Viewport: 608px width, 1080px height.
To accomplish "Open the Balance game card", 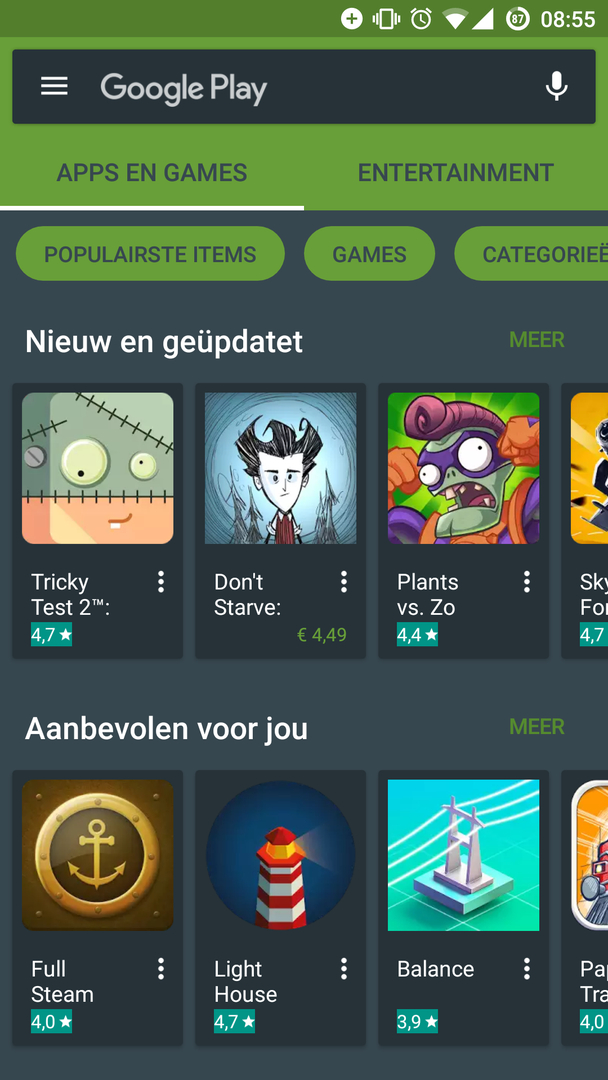I will pyautogui.click(x=463, y=856).
